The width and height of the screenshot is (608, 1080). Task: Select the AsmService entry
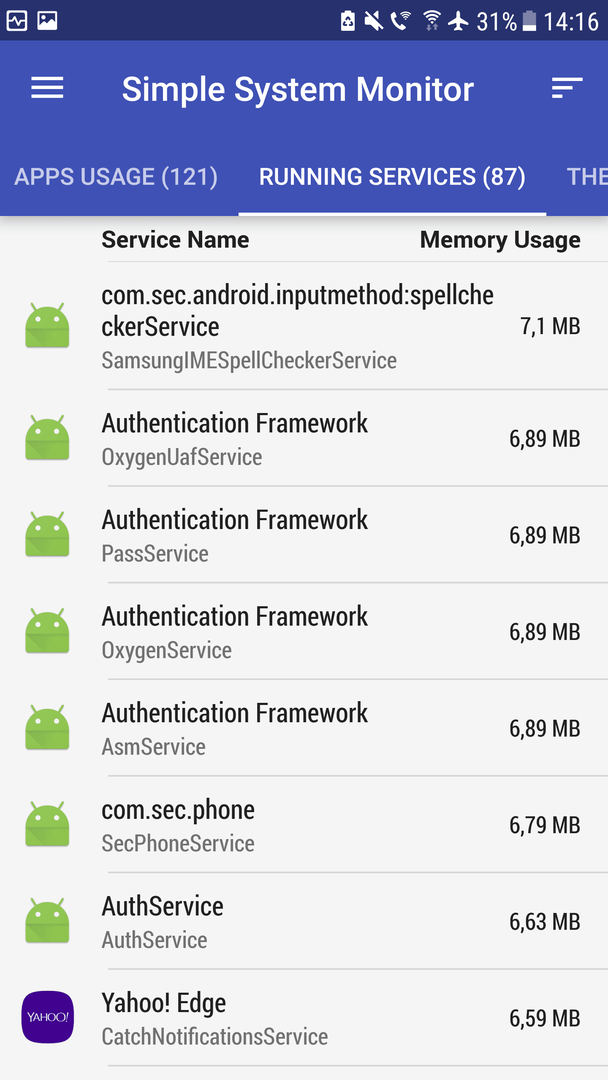(x=304, y=727)
